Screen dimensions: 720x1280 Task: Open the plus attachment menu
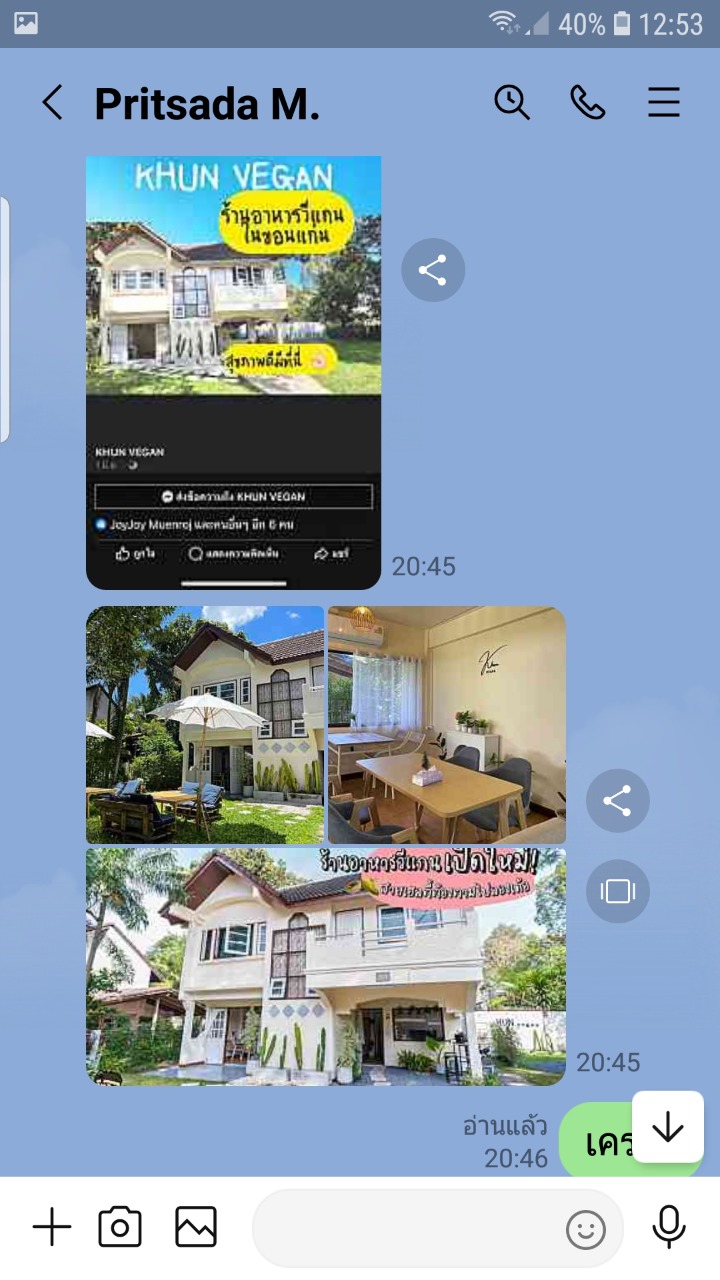tap(52, 1228)
